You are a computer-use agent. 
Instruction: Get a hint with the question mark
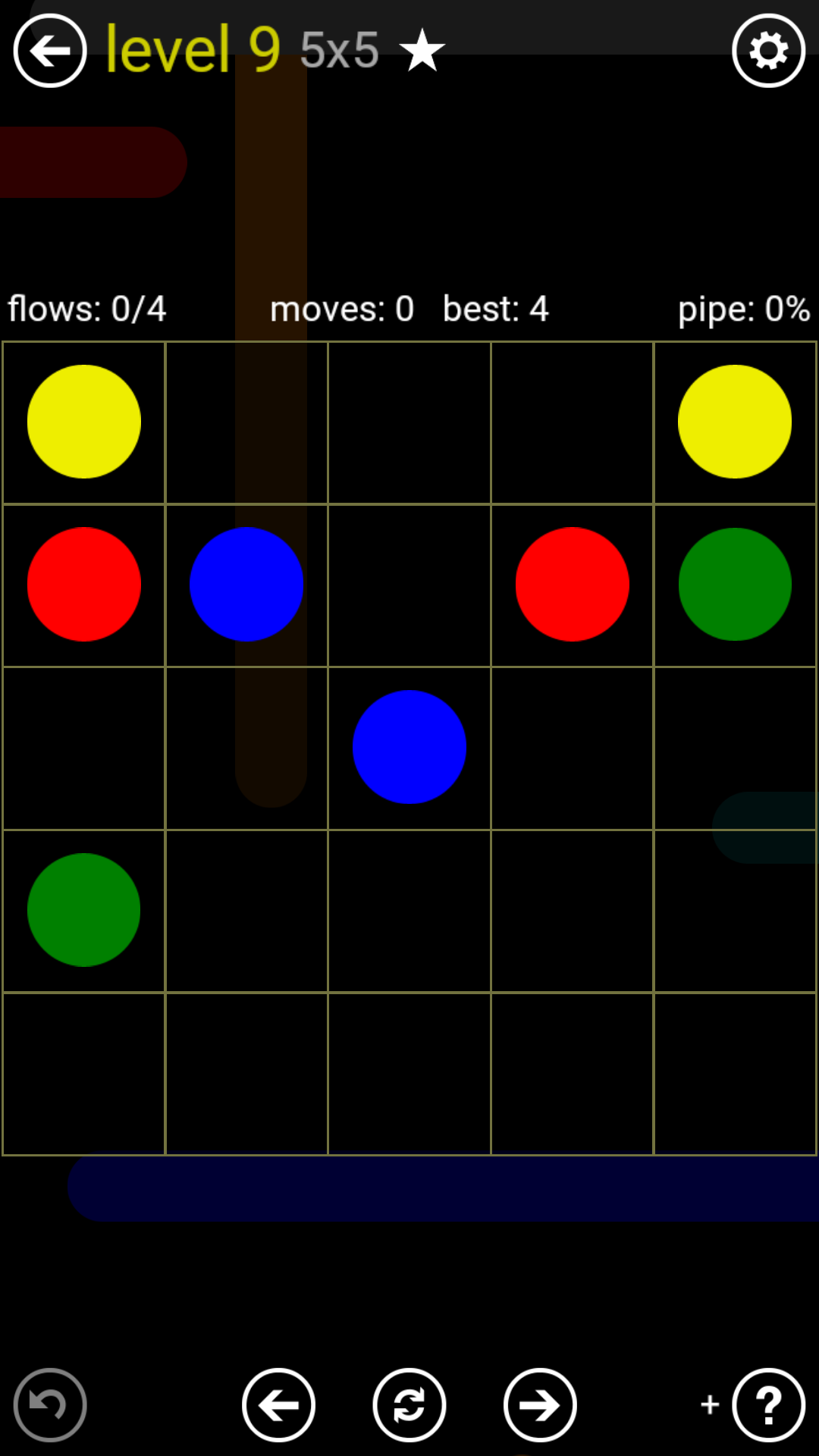pos(768,1404)
